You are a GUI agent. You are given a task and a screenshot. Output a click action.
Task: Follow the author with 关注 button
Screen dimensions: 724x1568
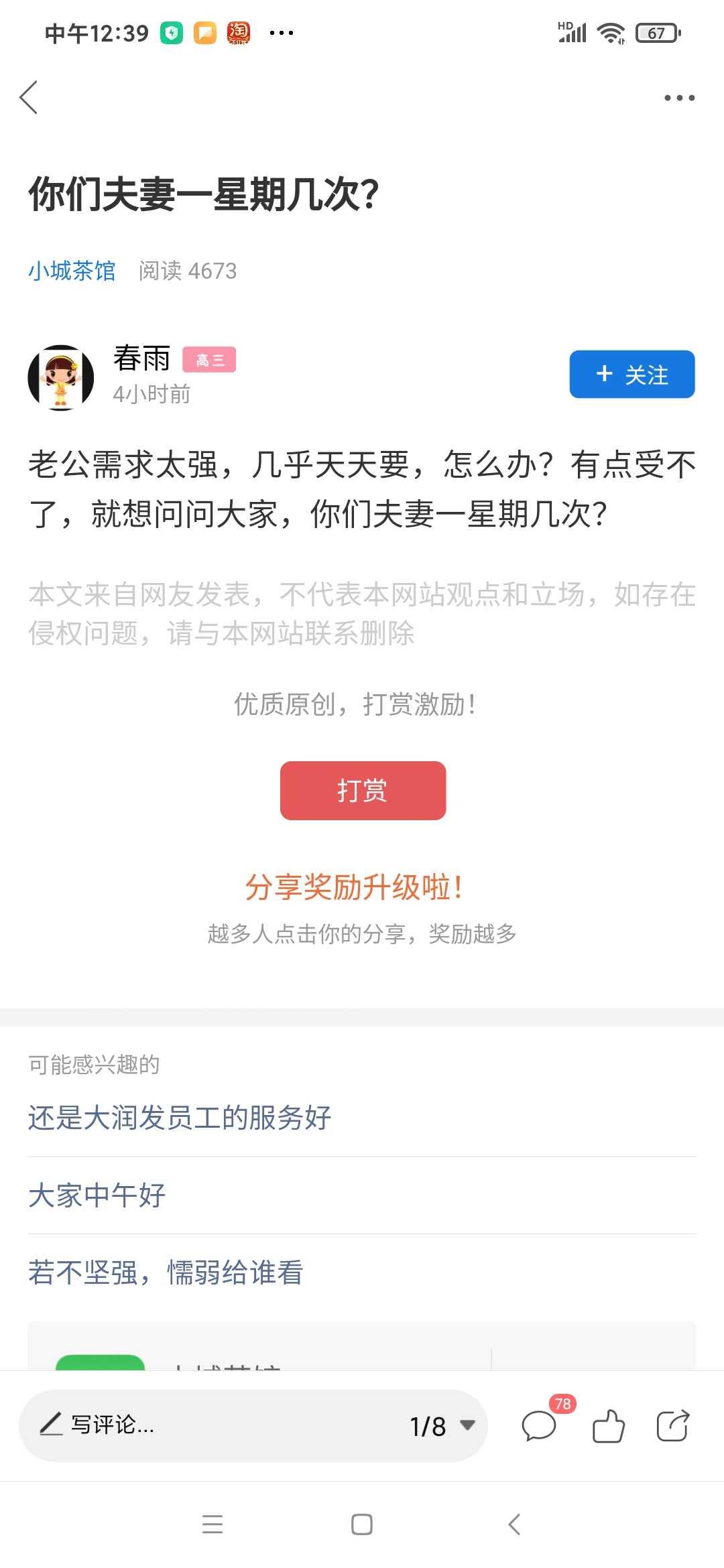[632, 374]
